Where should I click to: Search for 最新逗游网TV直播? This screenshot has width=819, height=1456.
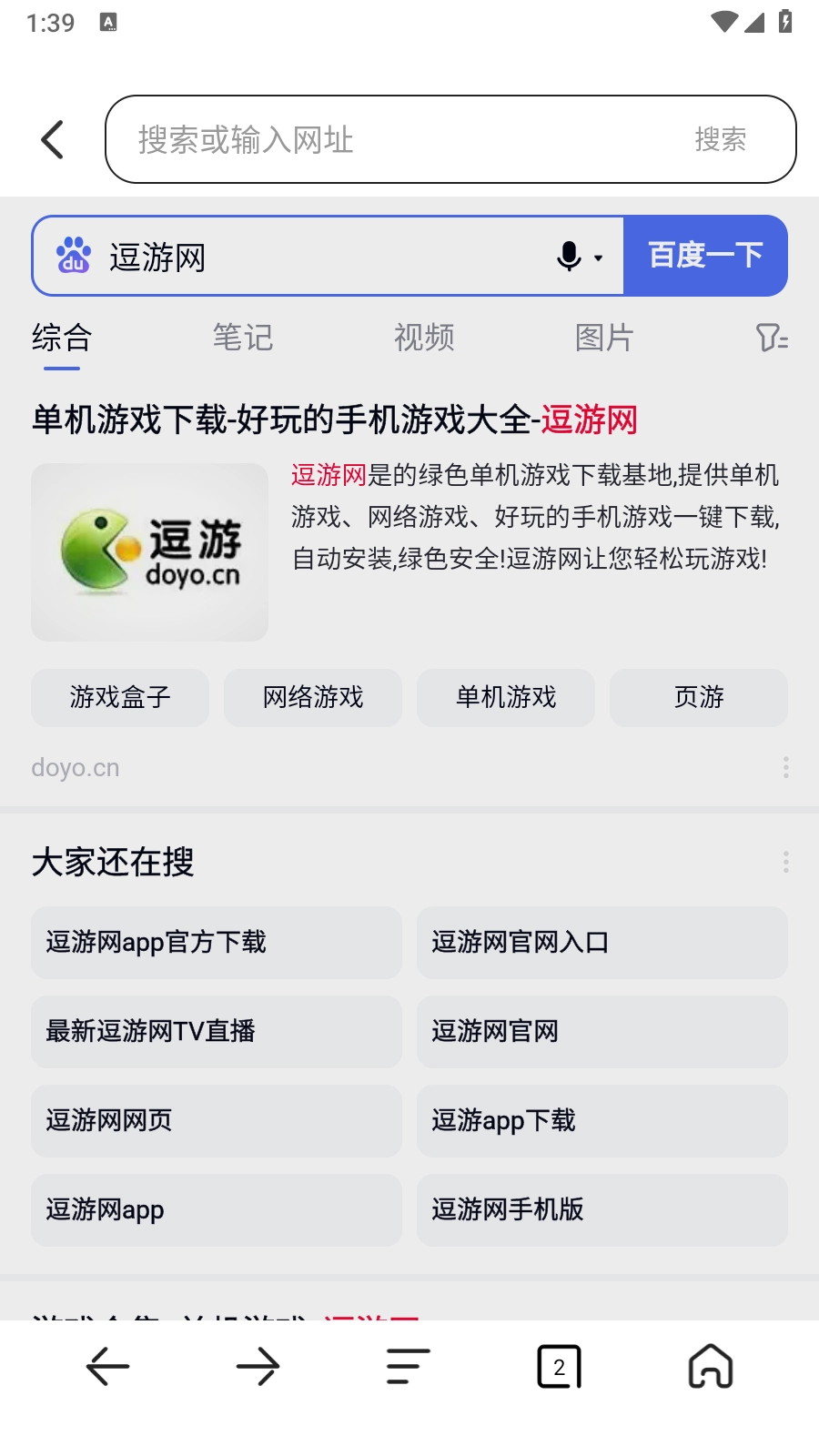[216, 1031]
